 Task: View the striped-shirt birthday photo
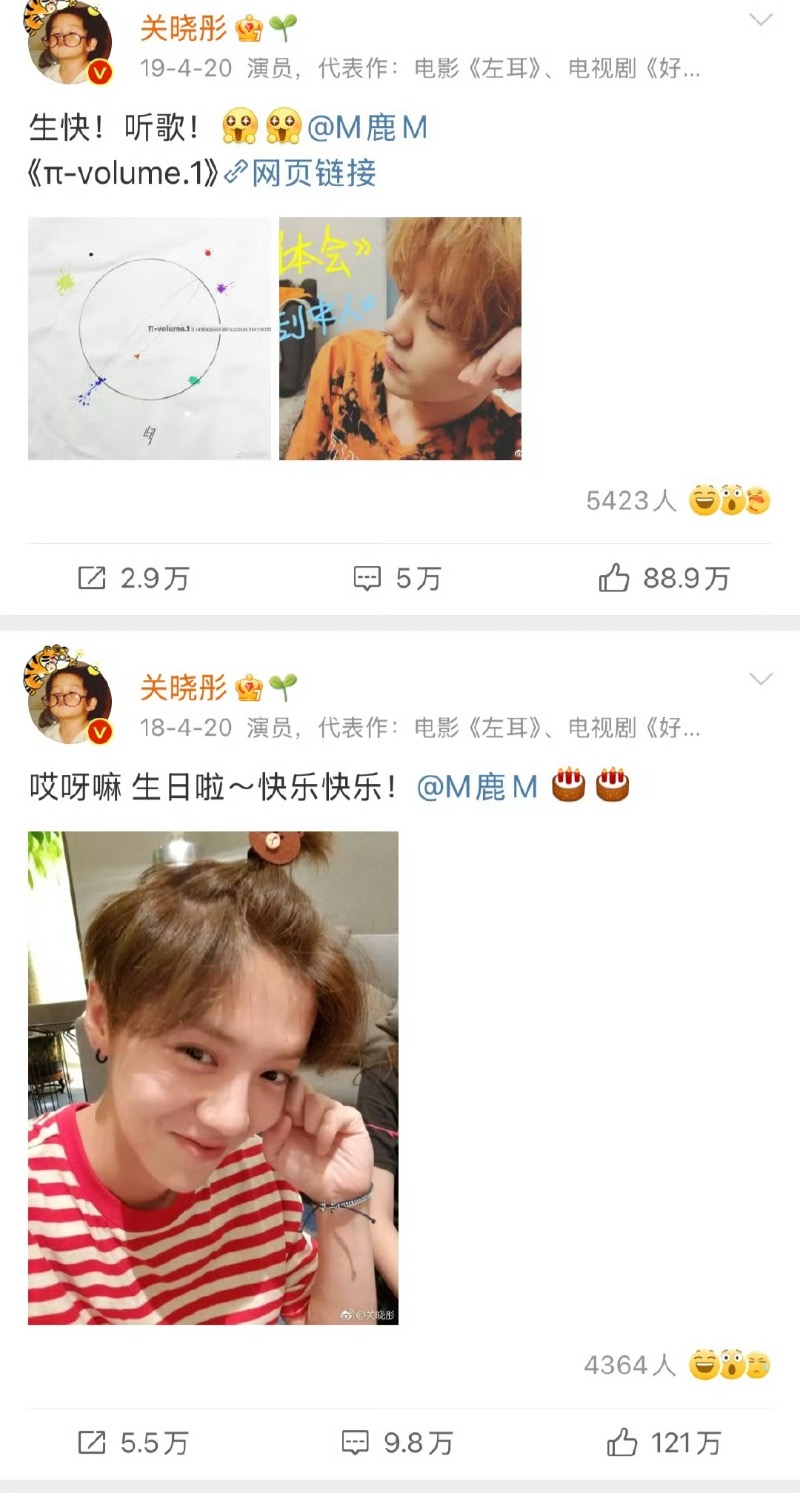pos(213,1078)
